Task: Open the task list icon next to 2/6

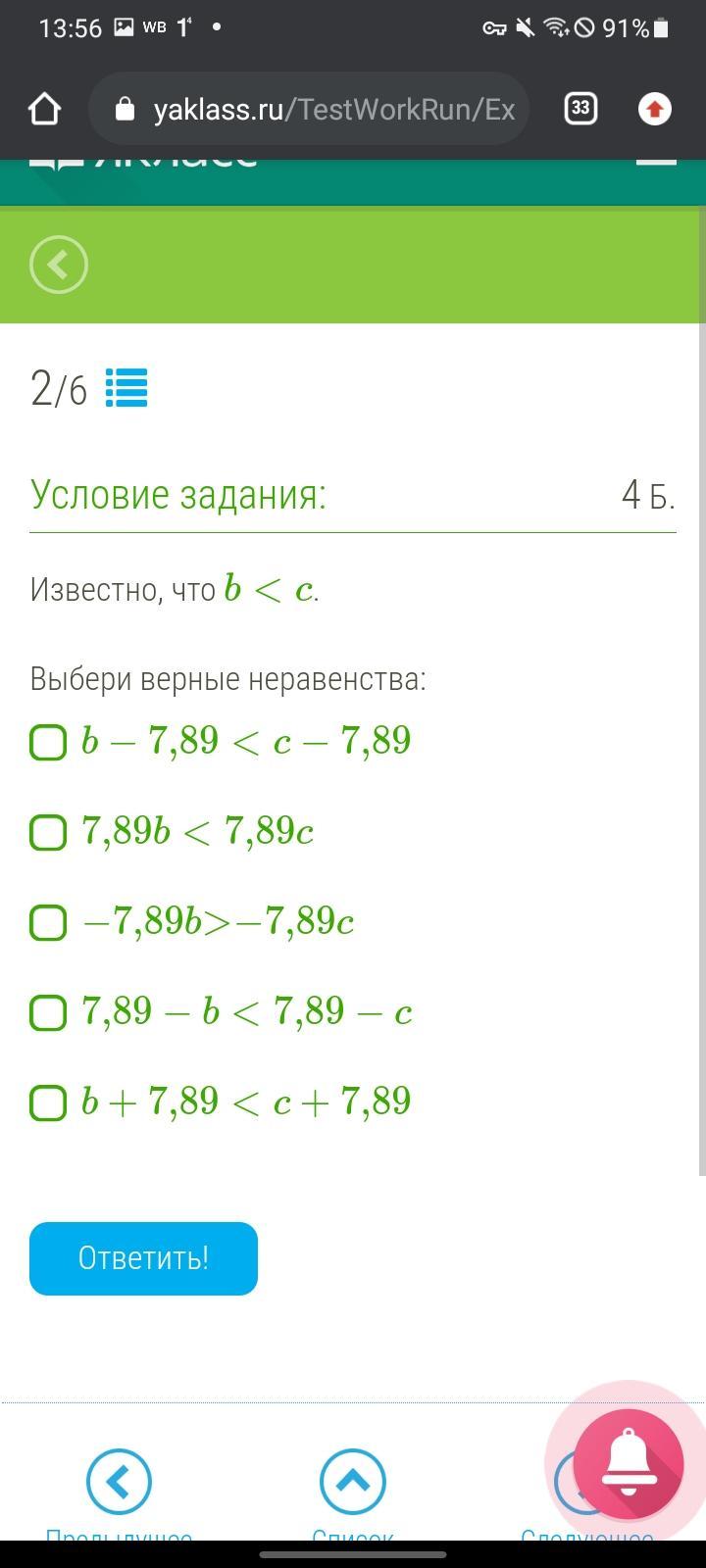Action: [126, 388]
